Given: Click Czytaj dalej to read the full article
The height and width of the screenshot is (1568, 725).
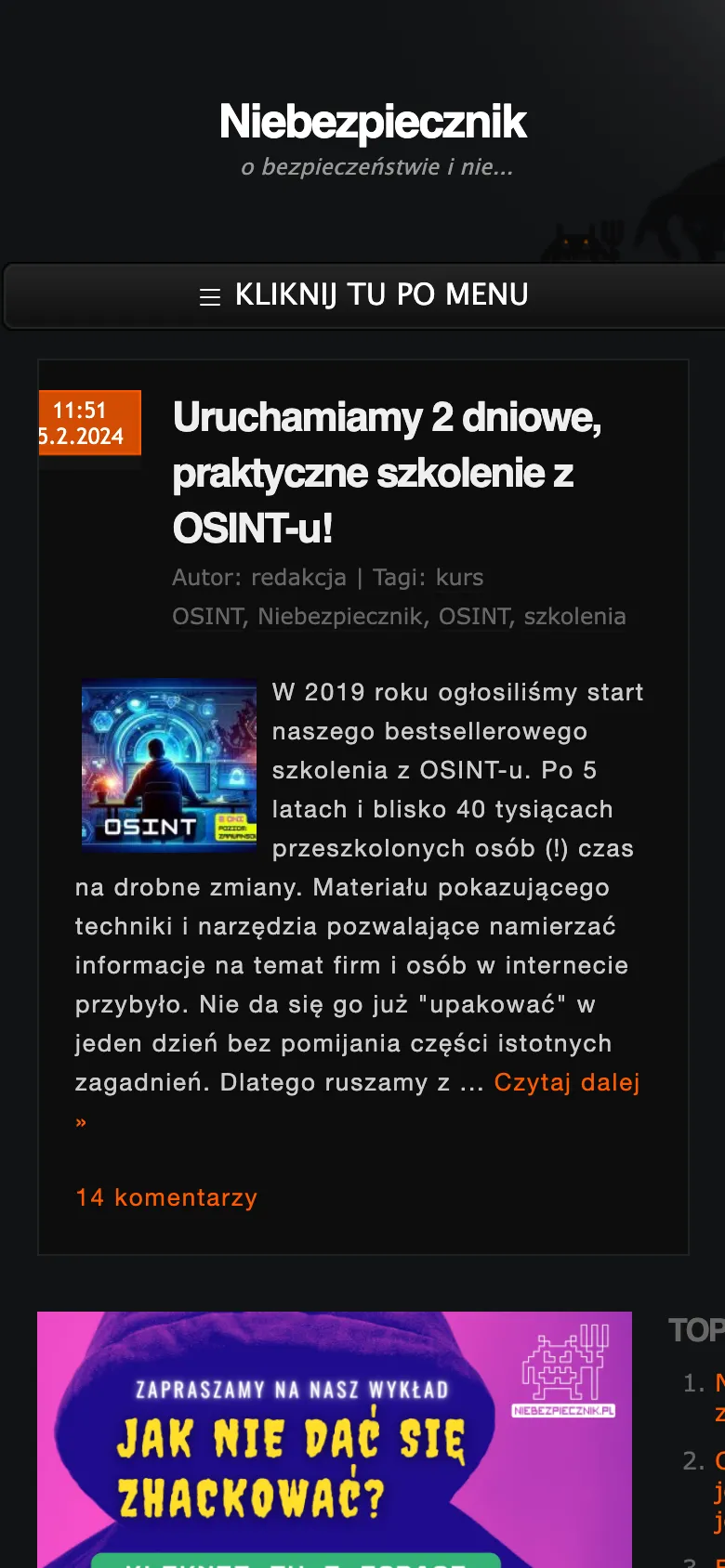Looking at the screenshot, I should 567,1081.
